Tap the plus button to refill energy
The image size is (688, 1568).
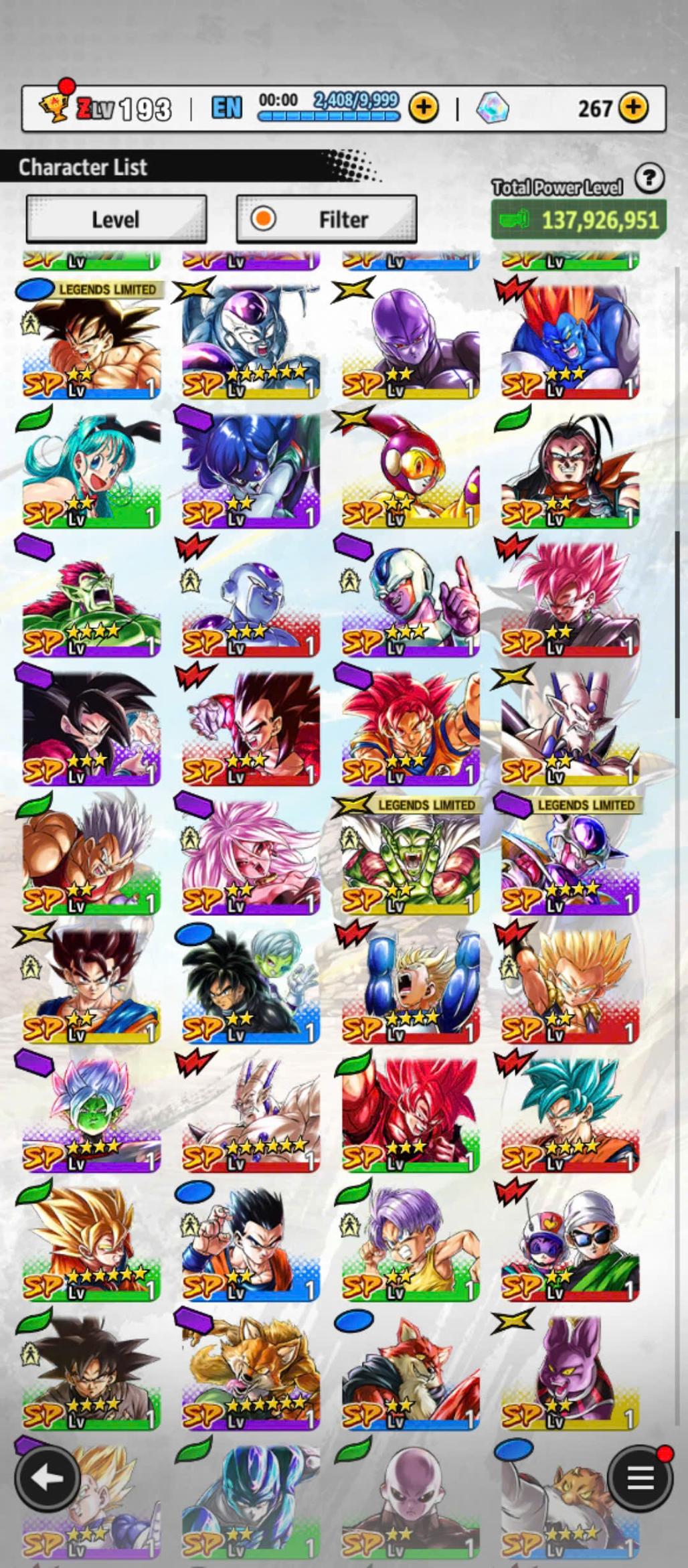point(424,107)
